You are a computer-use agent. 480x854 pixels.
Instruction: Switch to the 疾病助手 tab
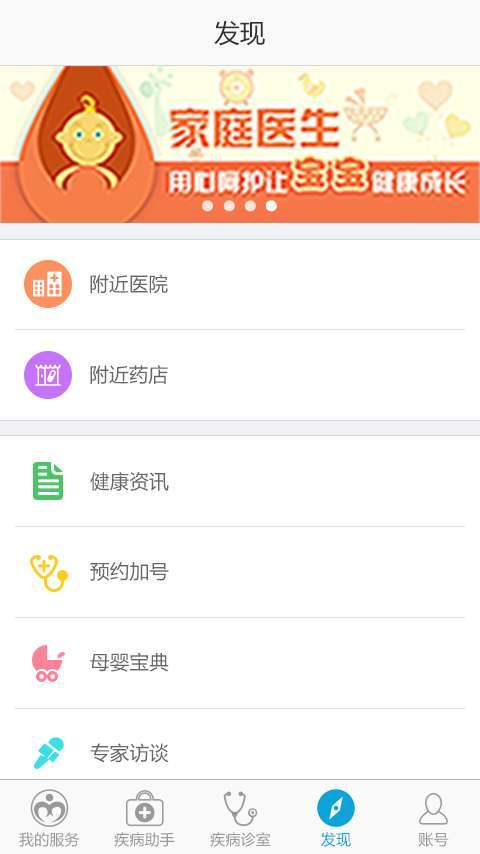(x=144, y=818)
